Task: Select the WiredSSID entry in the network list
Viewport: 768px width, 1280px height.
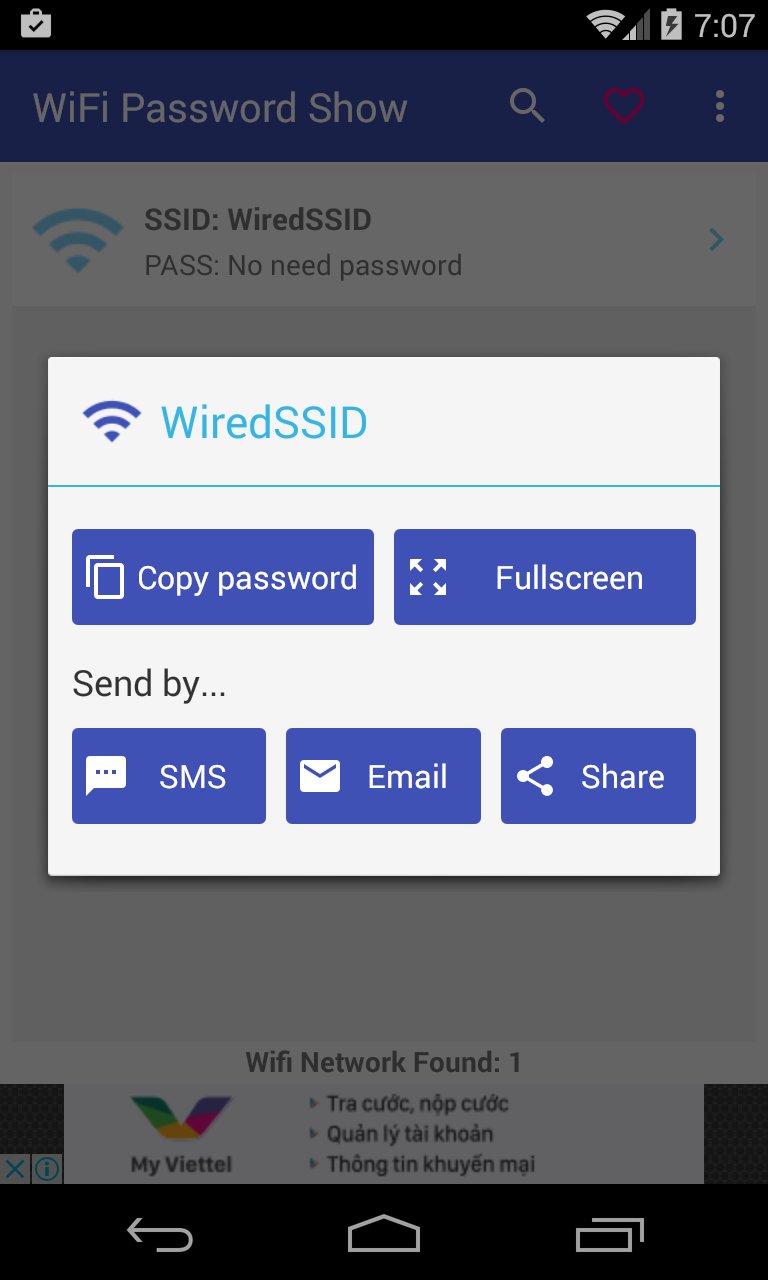Action: pyautogui.click(x=300, y=238)
